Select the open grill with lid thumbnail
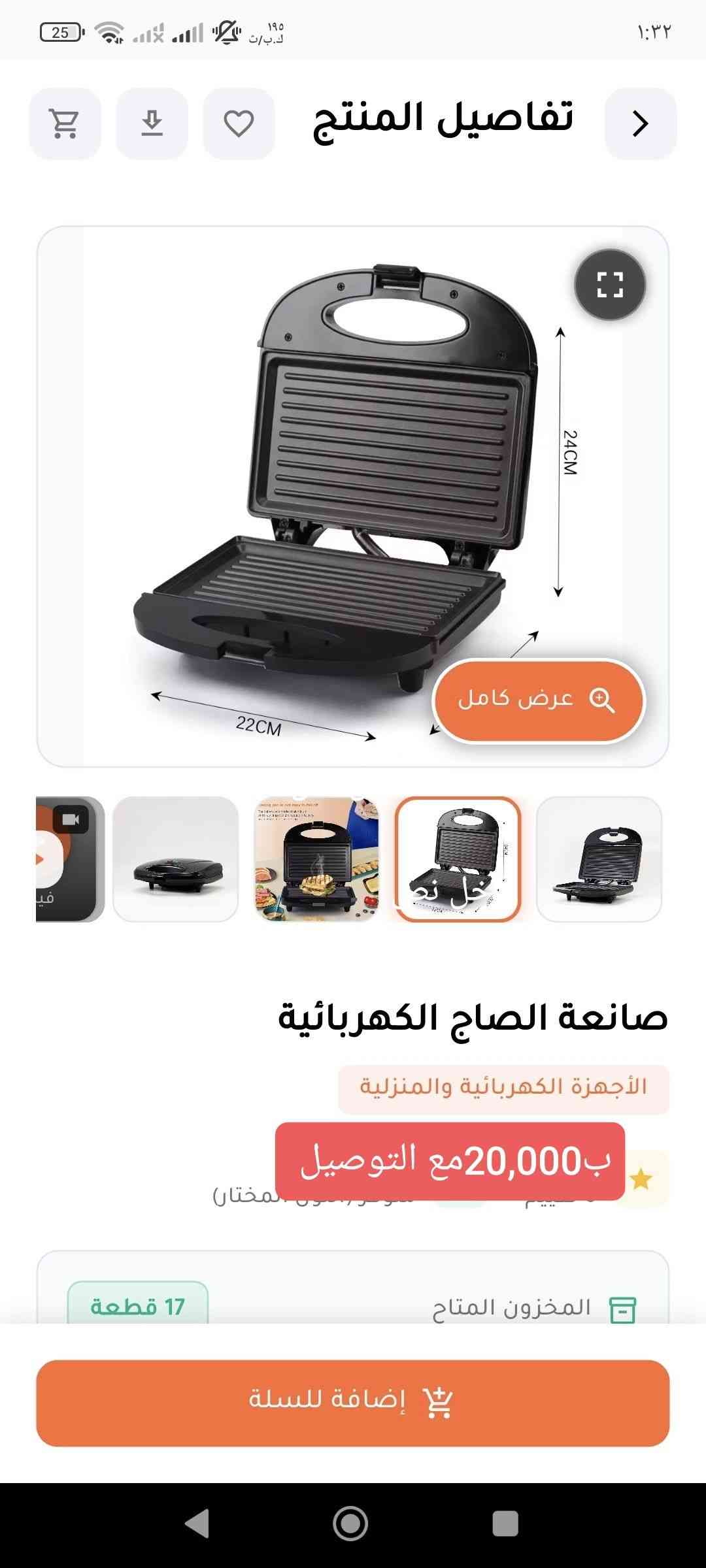Viewport: 706px width, 1568px height. point(599,858)
